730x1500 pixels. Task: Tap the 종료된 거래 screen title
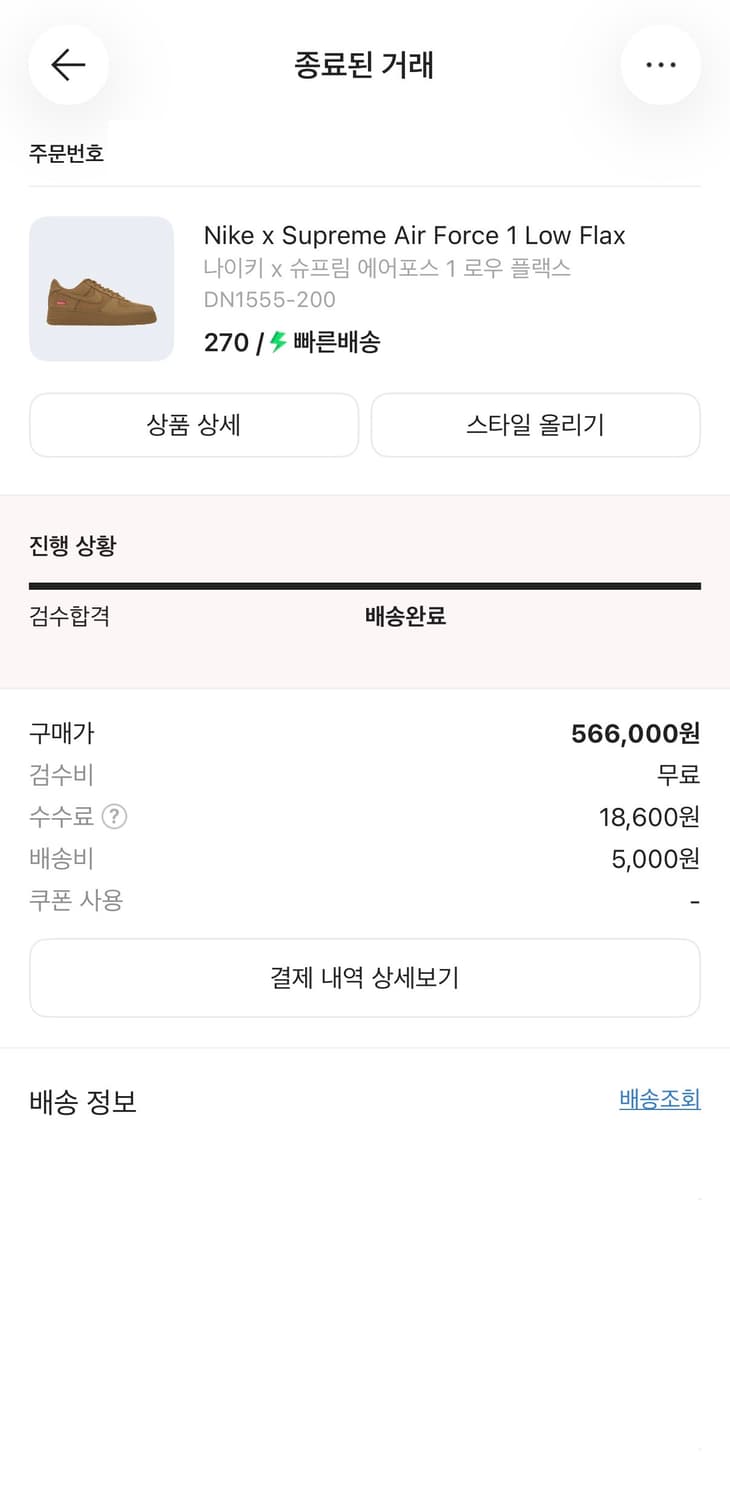364,64
